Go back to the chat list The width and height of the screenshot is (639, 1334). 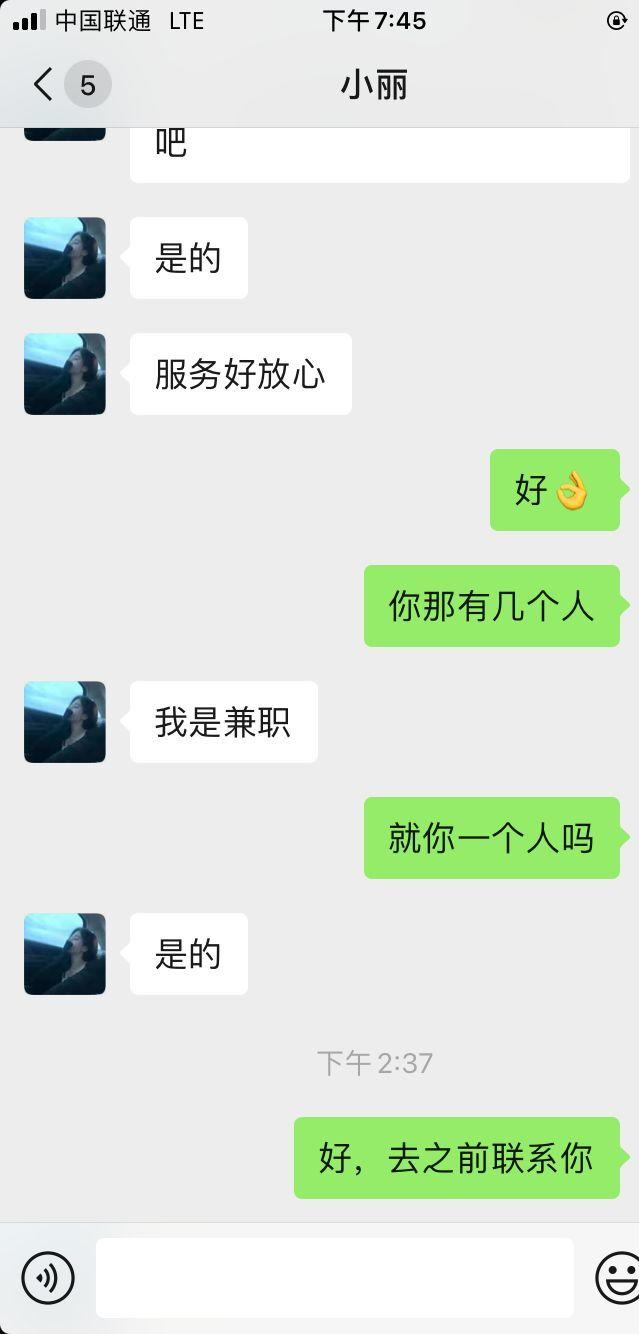tap(44, 85)
